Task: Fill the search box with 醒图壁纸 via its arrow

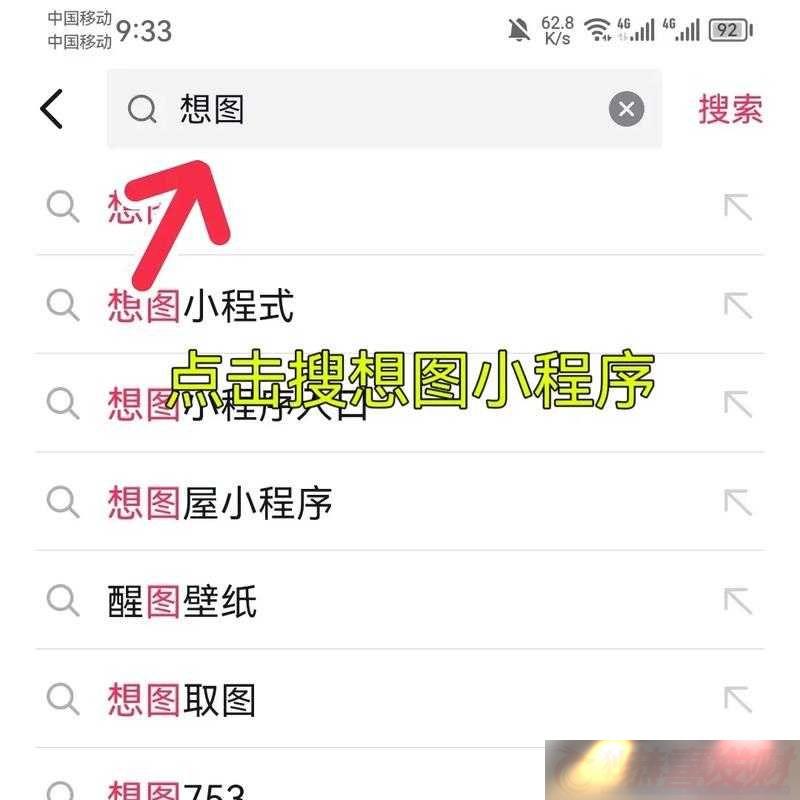Action: pos(738,601)
